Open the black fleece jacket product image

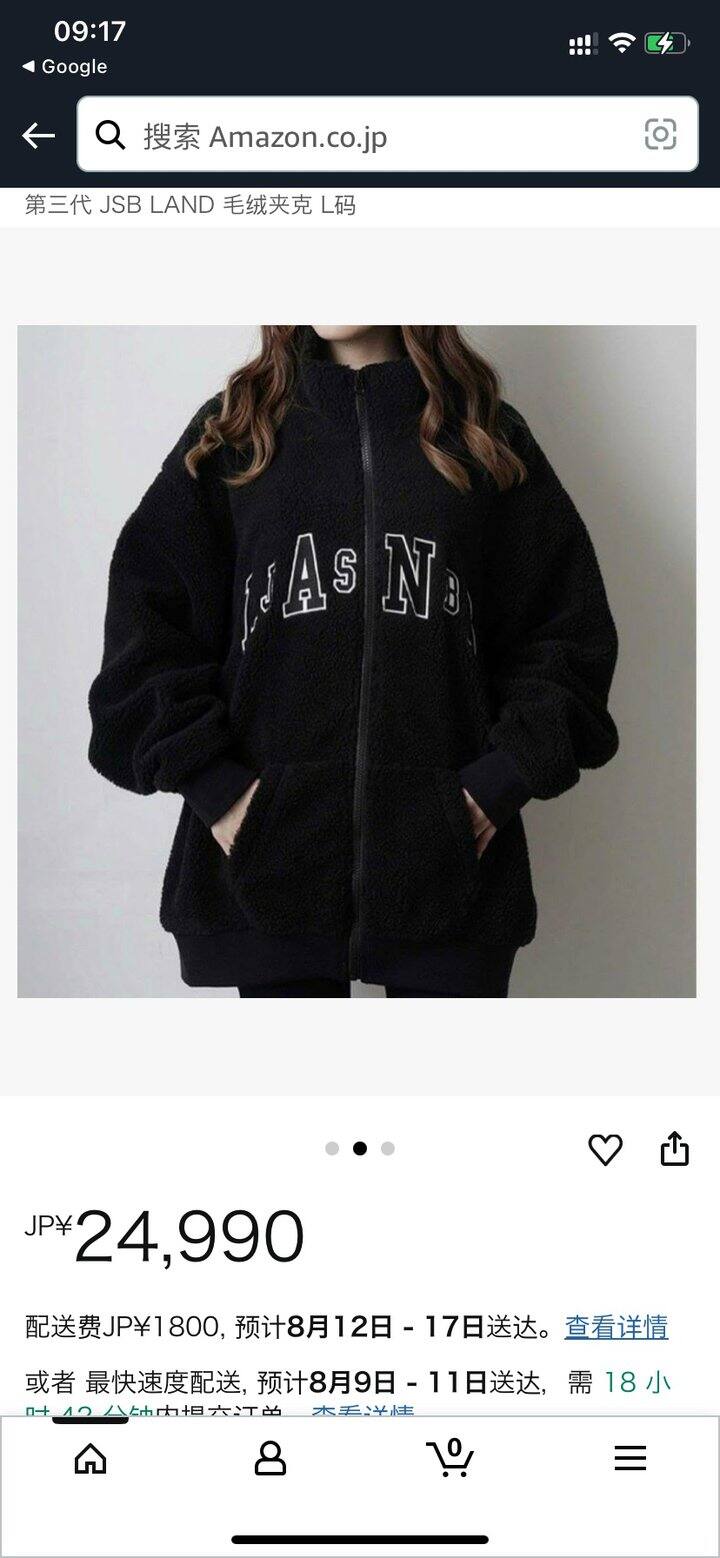pyautogui.click(x=357, y=661)
